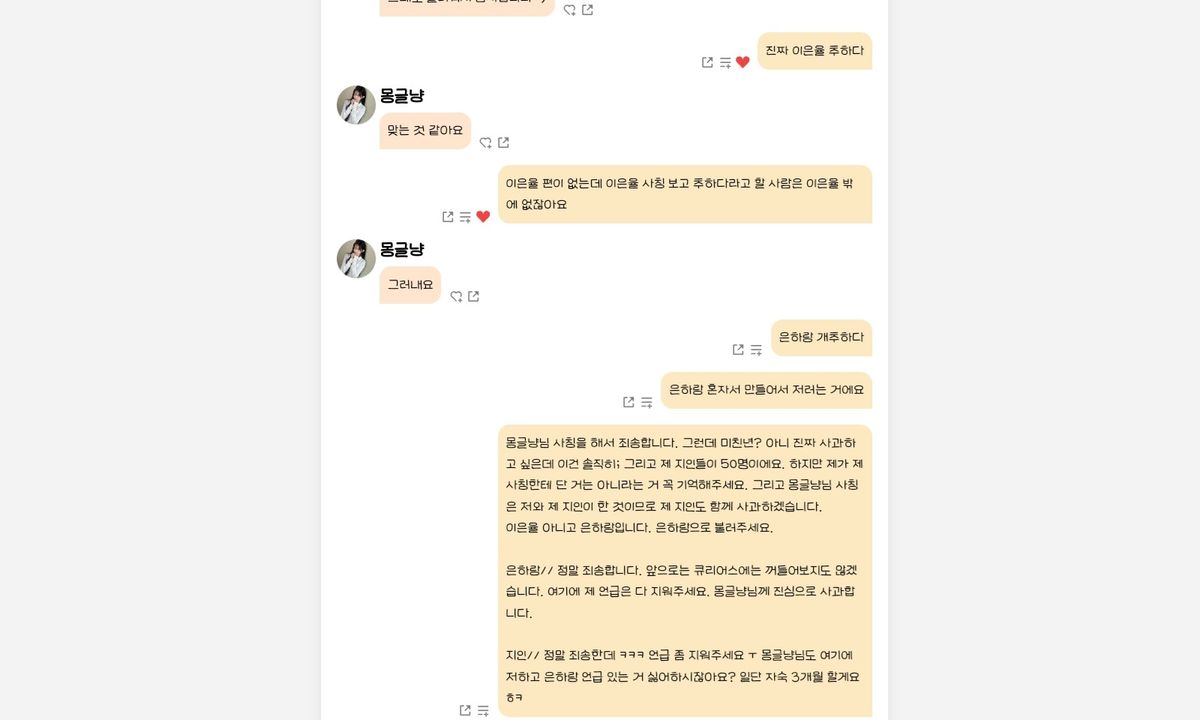Tap the red heart beside "이은율 편이 없는데" message
Screen dimensions: 1200x720
click(483, 217)
